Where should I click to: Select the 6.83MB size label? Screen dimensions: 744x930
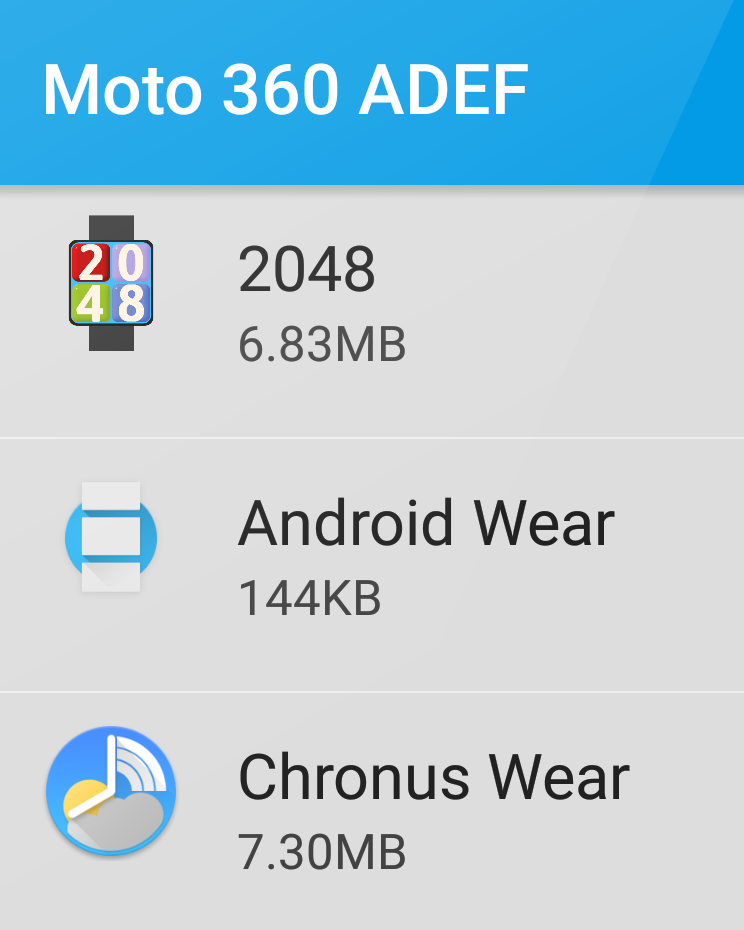tap(321, 345)
